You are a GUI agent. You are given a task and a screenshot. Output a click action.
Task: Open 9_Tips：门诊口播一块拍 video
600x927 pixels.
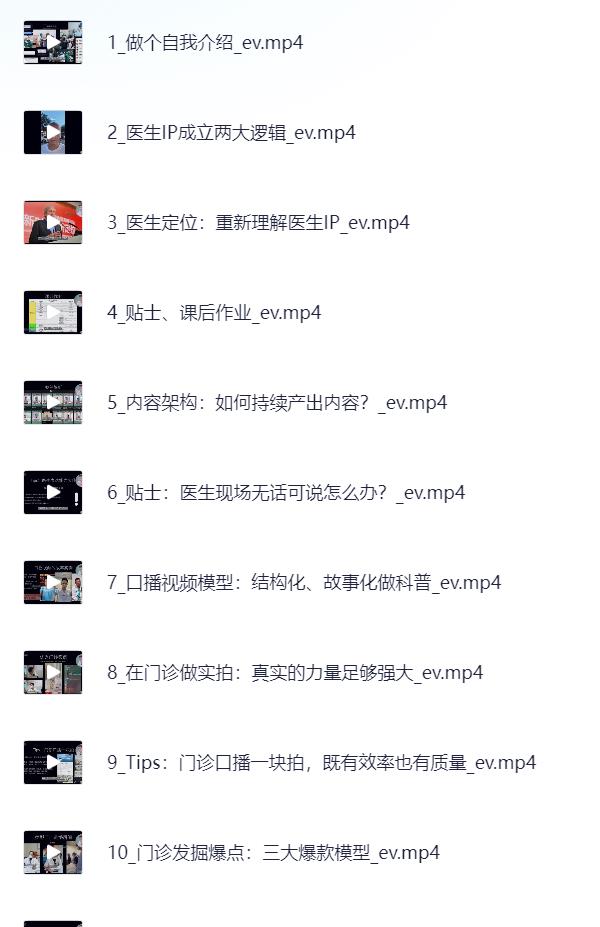tap(321, 763)
